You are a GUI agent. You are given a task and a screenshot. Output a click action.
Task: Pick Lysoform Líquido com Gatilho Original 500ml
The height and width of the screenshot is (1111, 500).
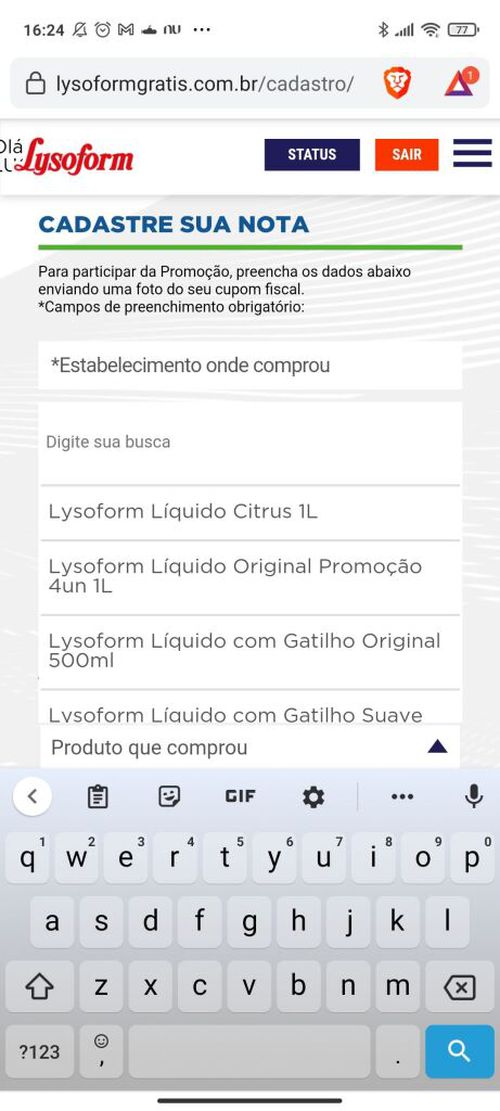pos(250,651)
